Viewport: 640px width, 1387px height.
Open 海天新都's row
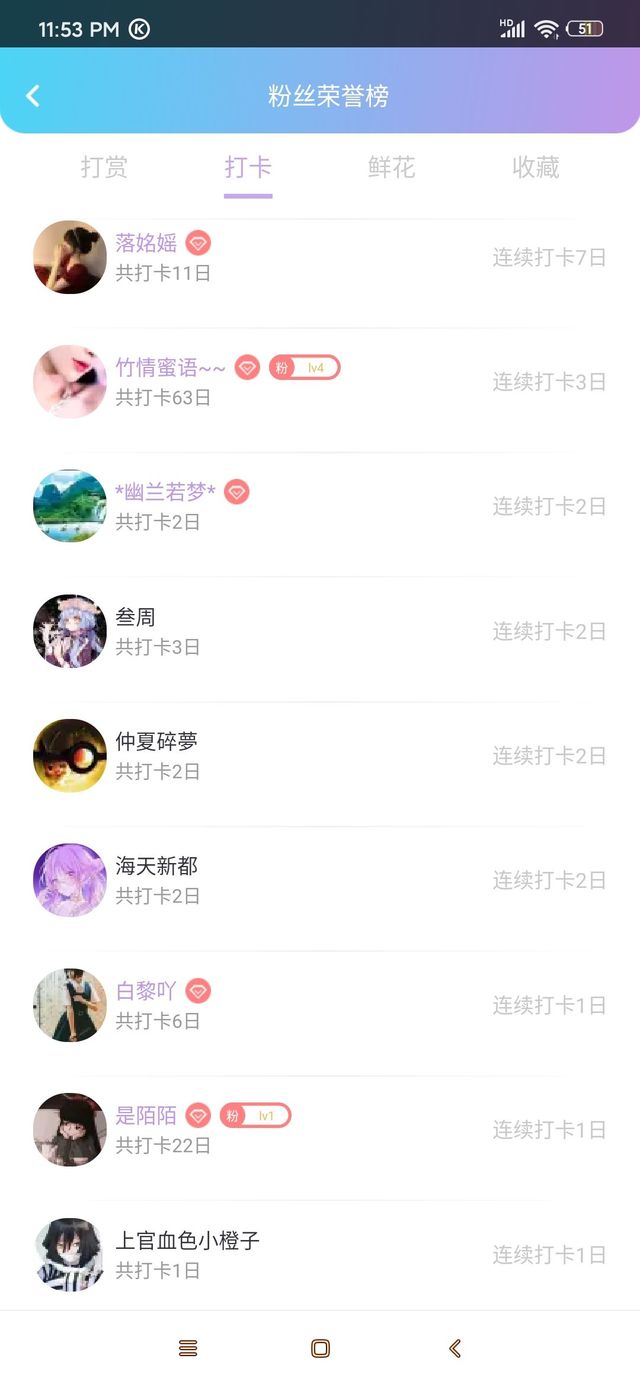point(320,880)
